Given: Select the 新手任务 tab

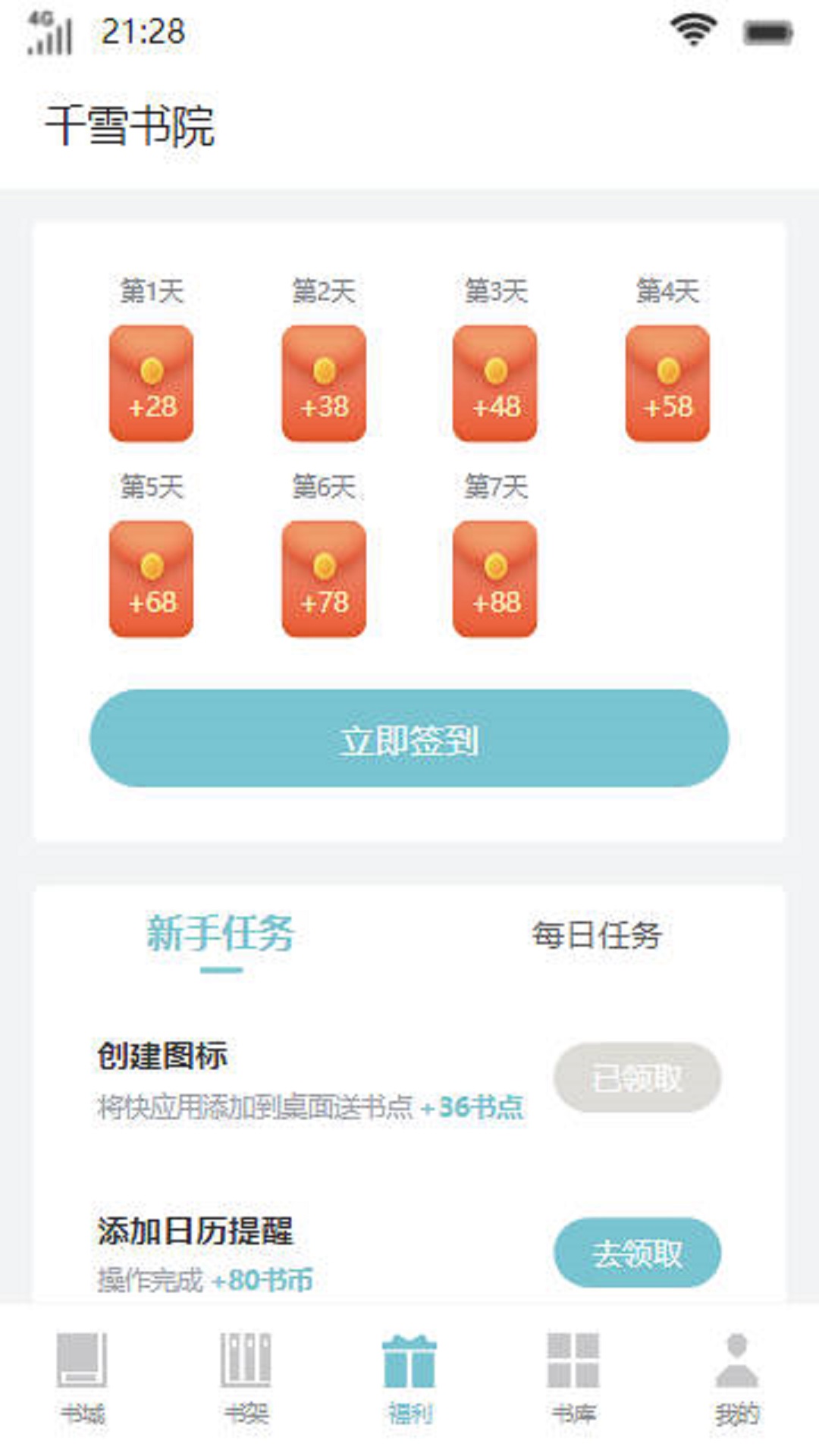Looking at the screenshot, I should coord(221,934).
